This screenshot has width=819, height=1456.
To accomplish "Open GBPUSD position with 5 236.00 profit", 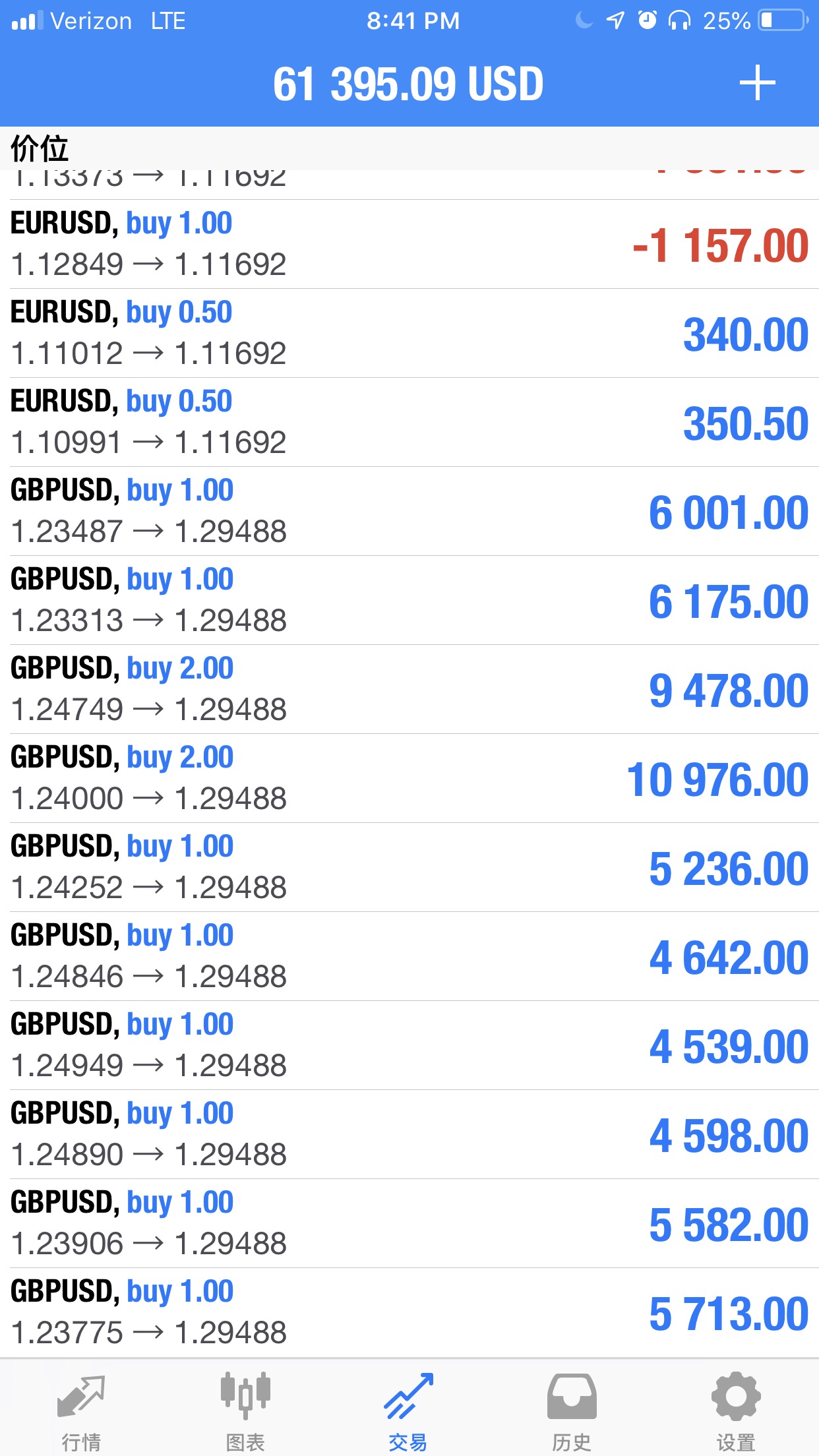I will click(x=409, y=867).
